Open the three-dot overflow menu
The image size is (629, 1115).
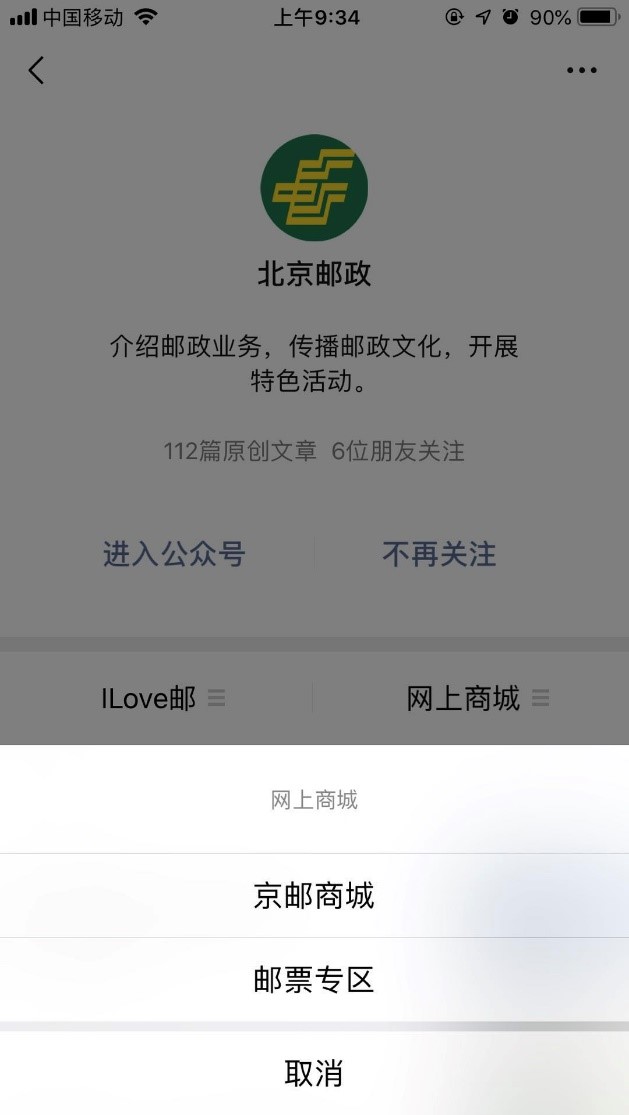click(581, 70)
